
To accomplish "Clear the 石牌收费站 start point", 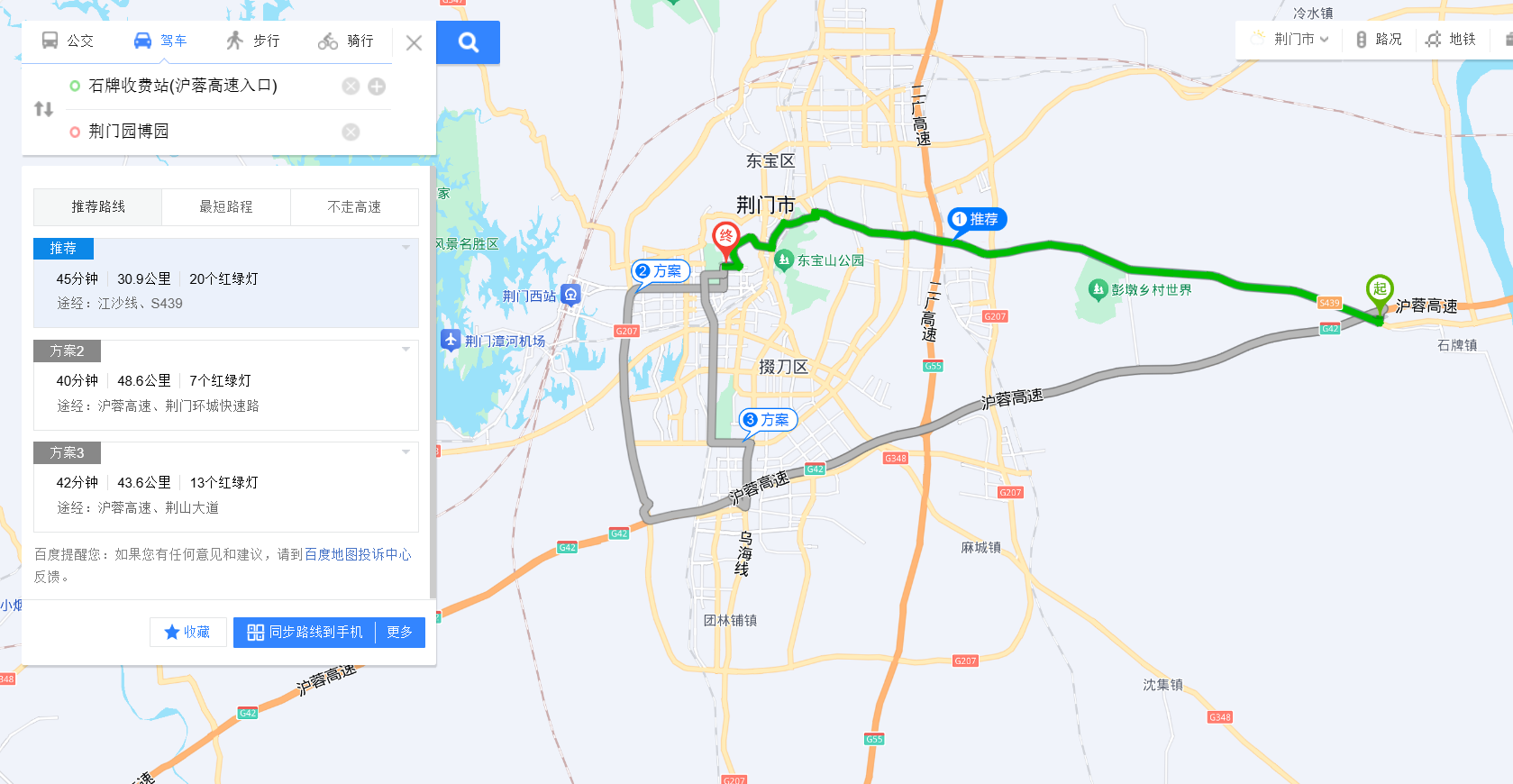I will [351, 87].
